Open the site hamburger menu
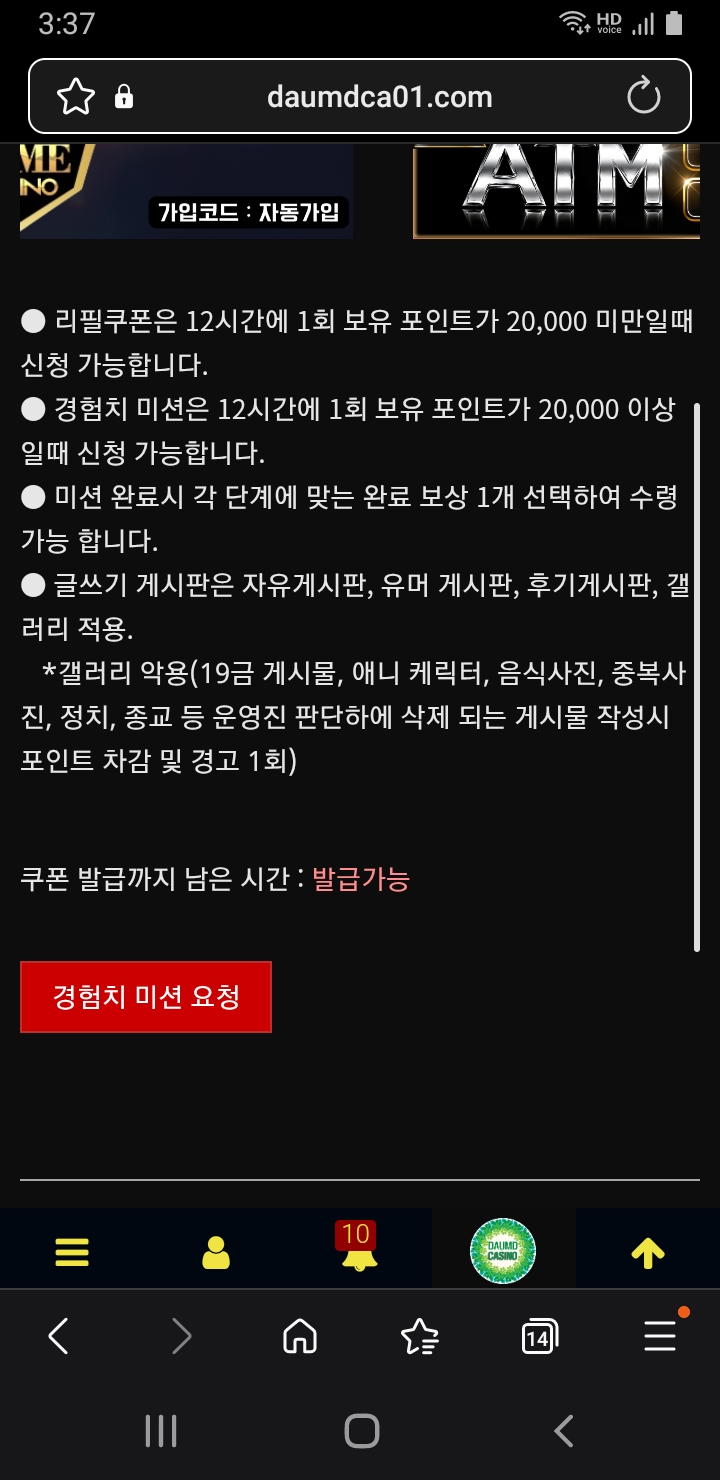 coord(72,1252)
